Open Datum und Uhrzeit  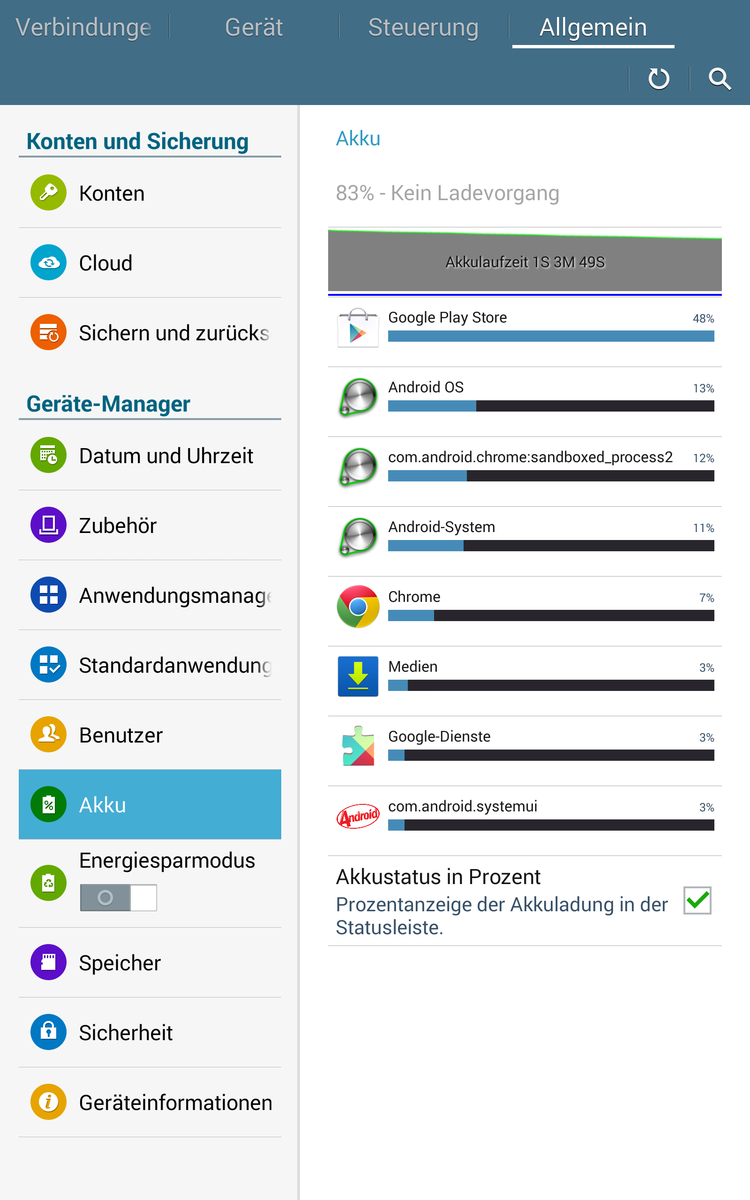pos(150,456)
